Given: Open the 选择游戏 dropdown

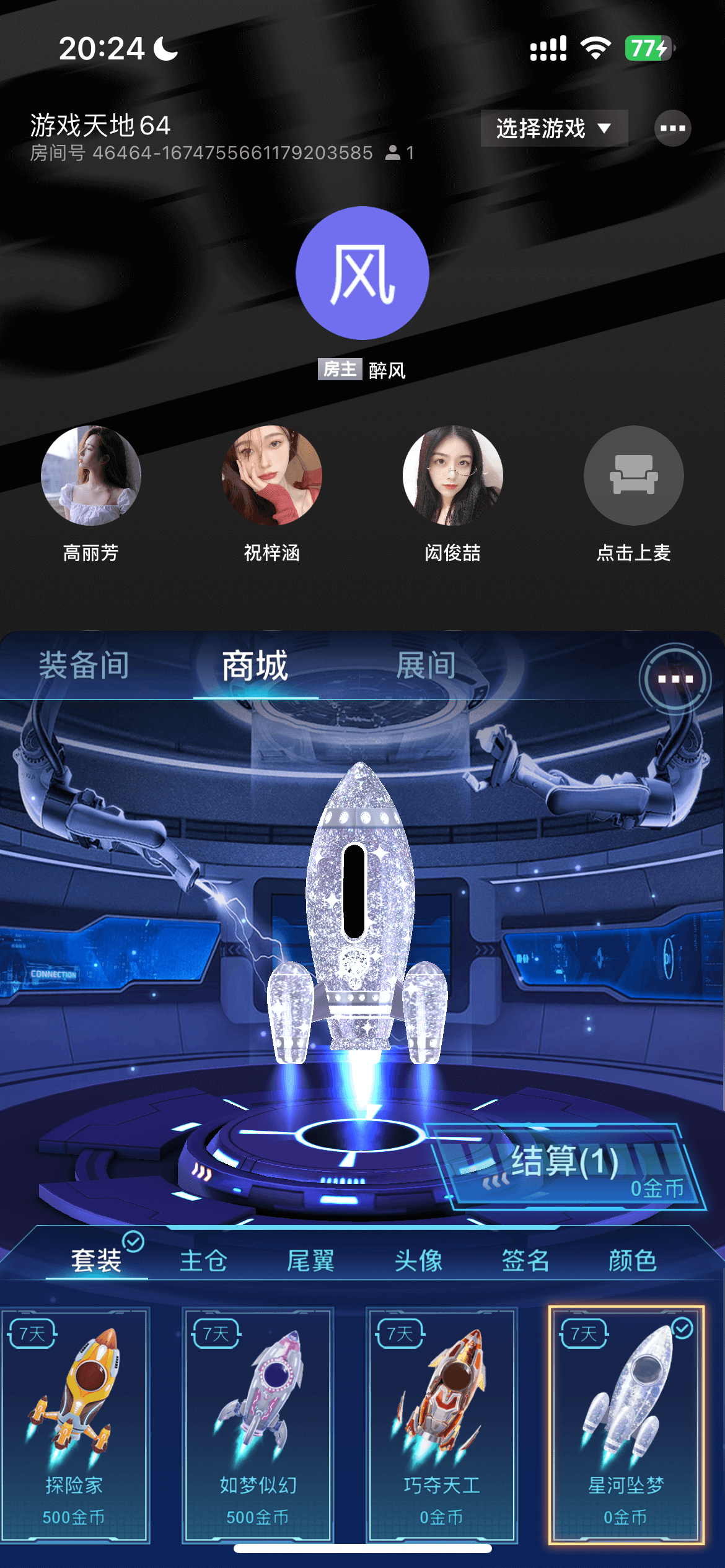Looking at the screenshot, I should tap(553, 128).
